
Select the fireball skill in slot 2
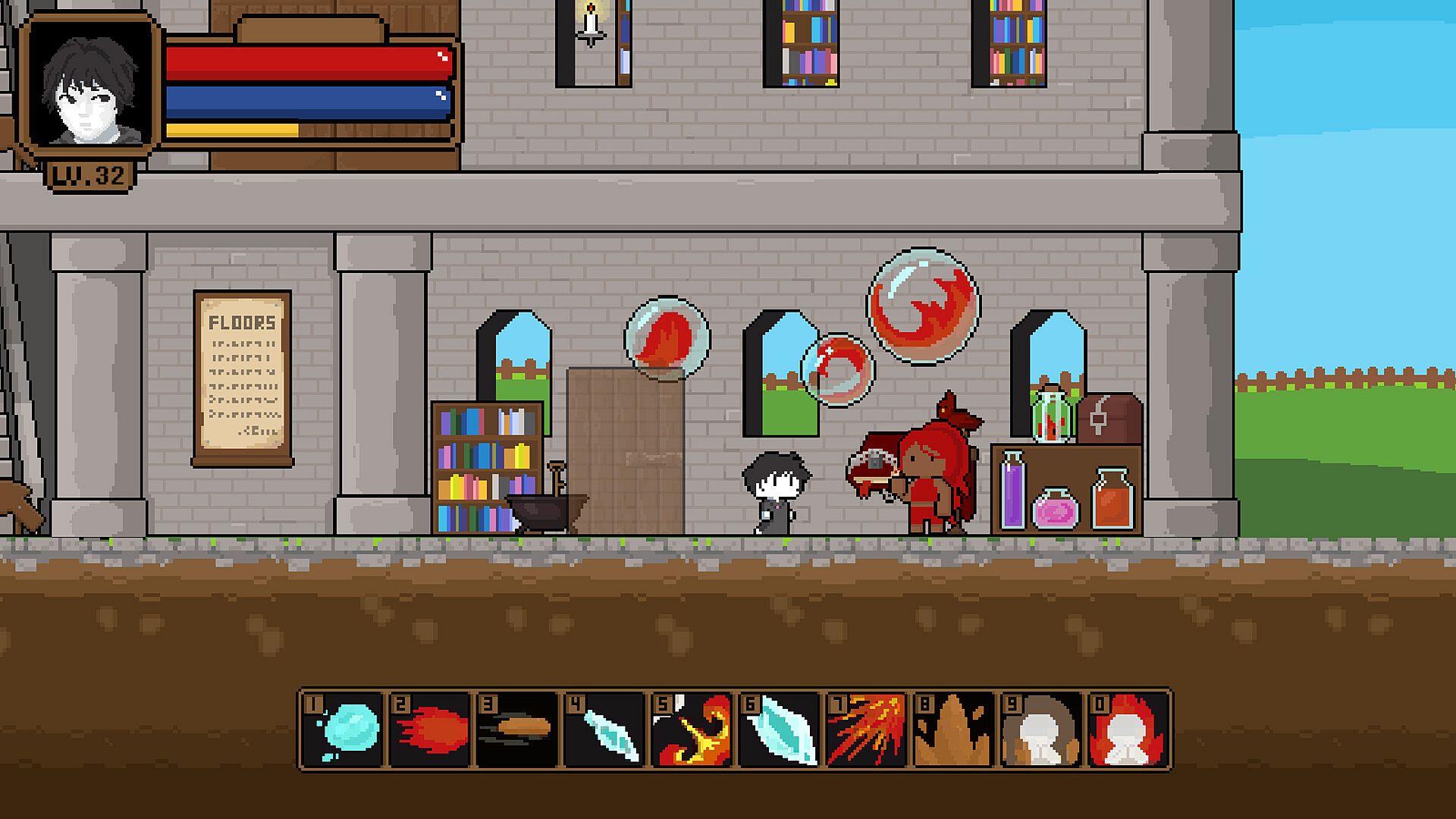pyautogui.click(x=430, y=730)
